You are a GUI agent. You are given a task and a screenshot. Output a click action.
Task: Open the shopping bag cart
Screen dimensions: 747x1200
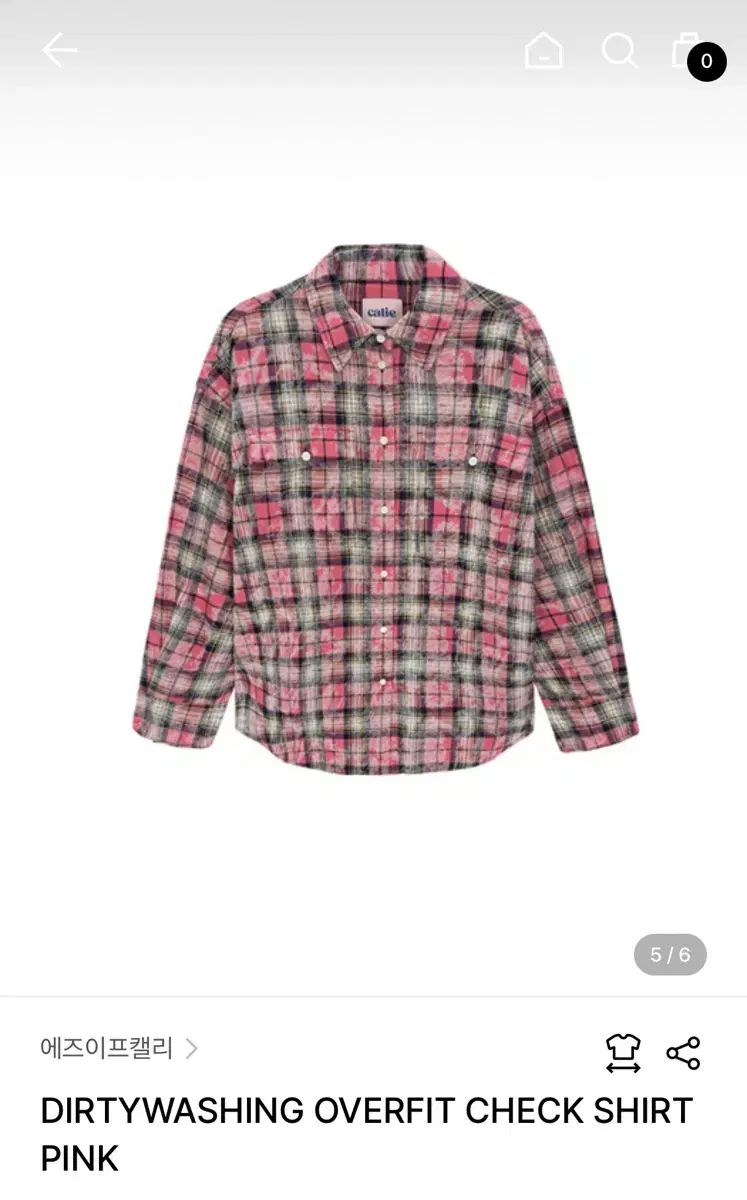[688, 50]
